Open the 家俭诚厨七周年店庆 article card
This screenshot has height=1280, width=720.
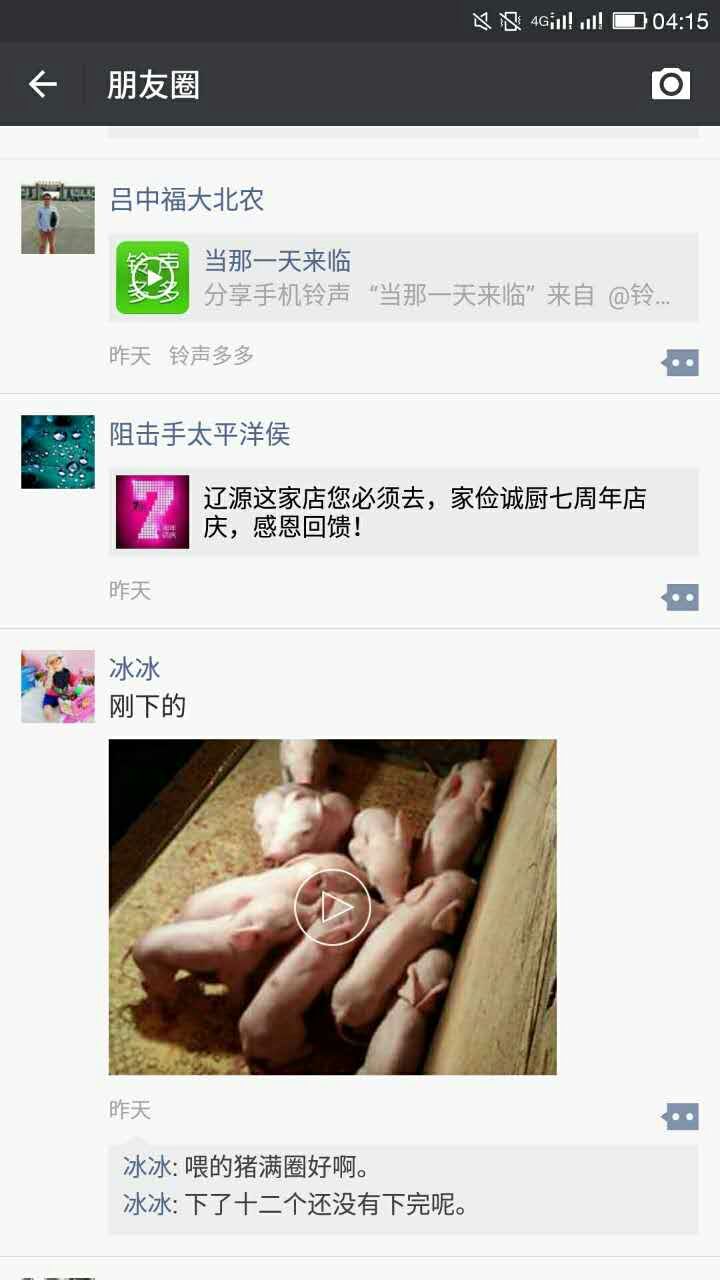coord(403,512)
